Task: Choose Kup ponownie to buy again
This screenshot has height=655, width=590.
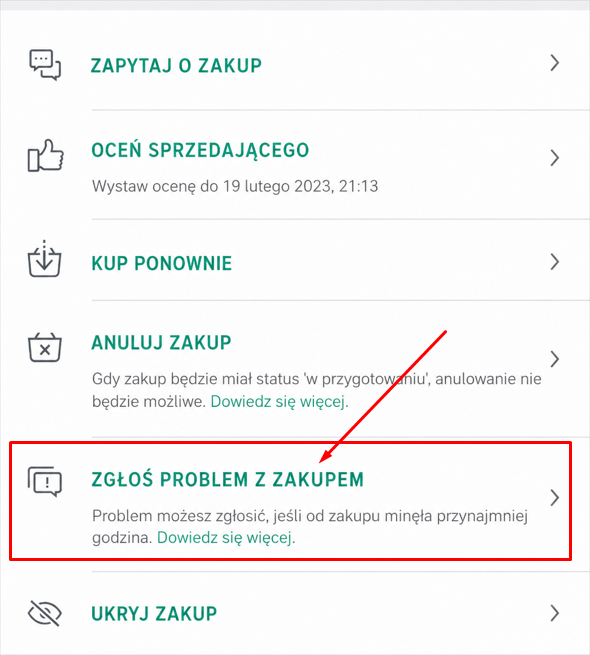Action: [295, 261]
